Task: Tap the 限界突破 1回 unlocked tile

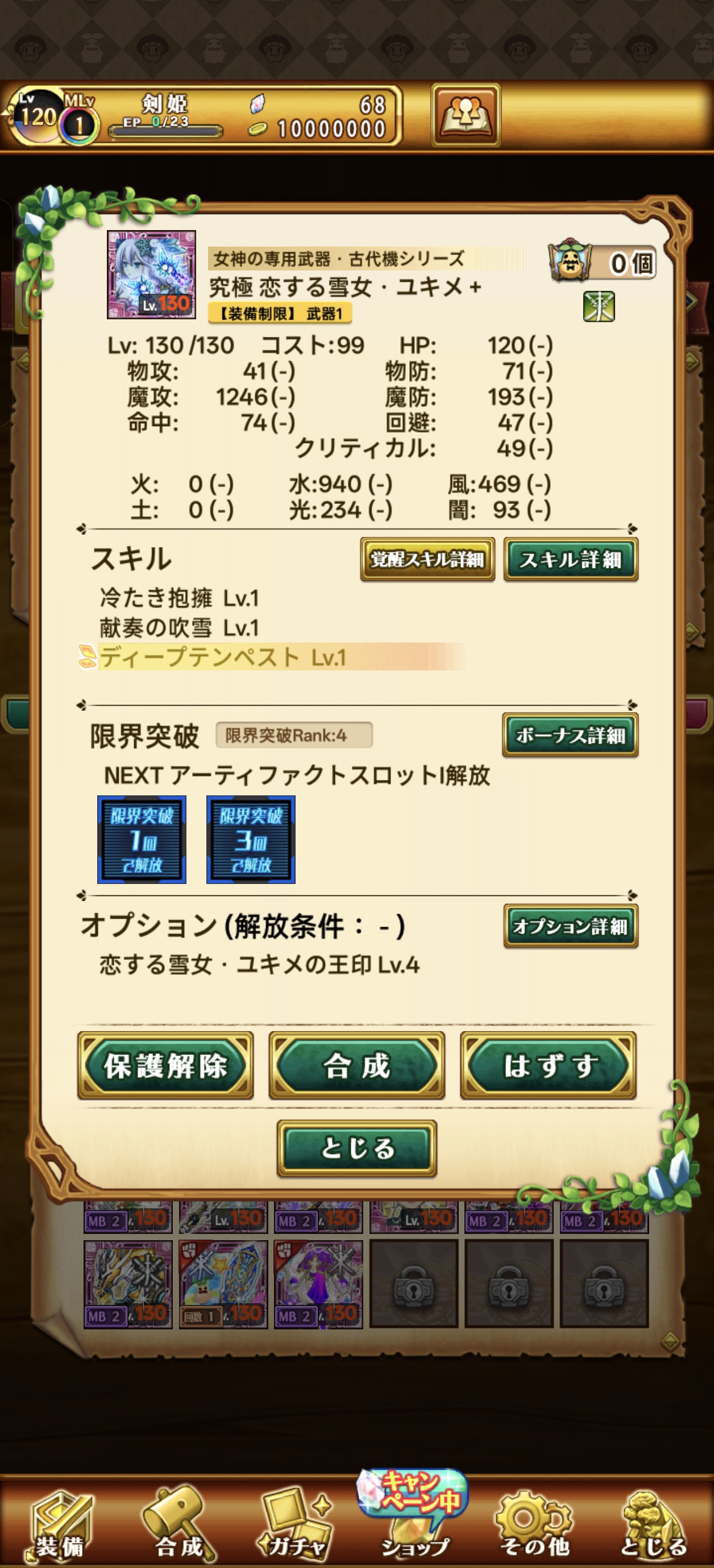Action: [142, 839]
